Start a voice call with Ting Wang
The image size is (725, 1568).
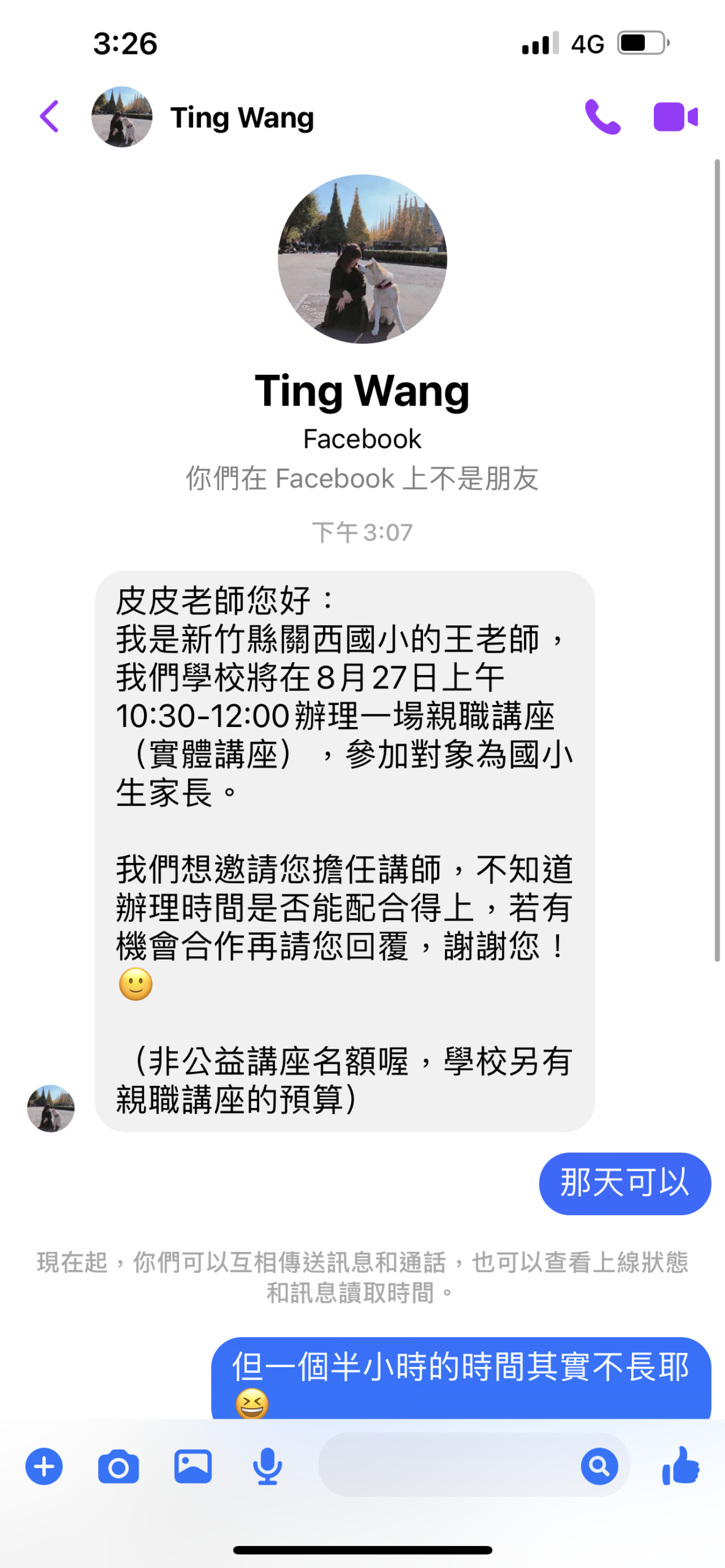602,116
